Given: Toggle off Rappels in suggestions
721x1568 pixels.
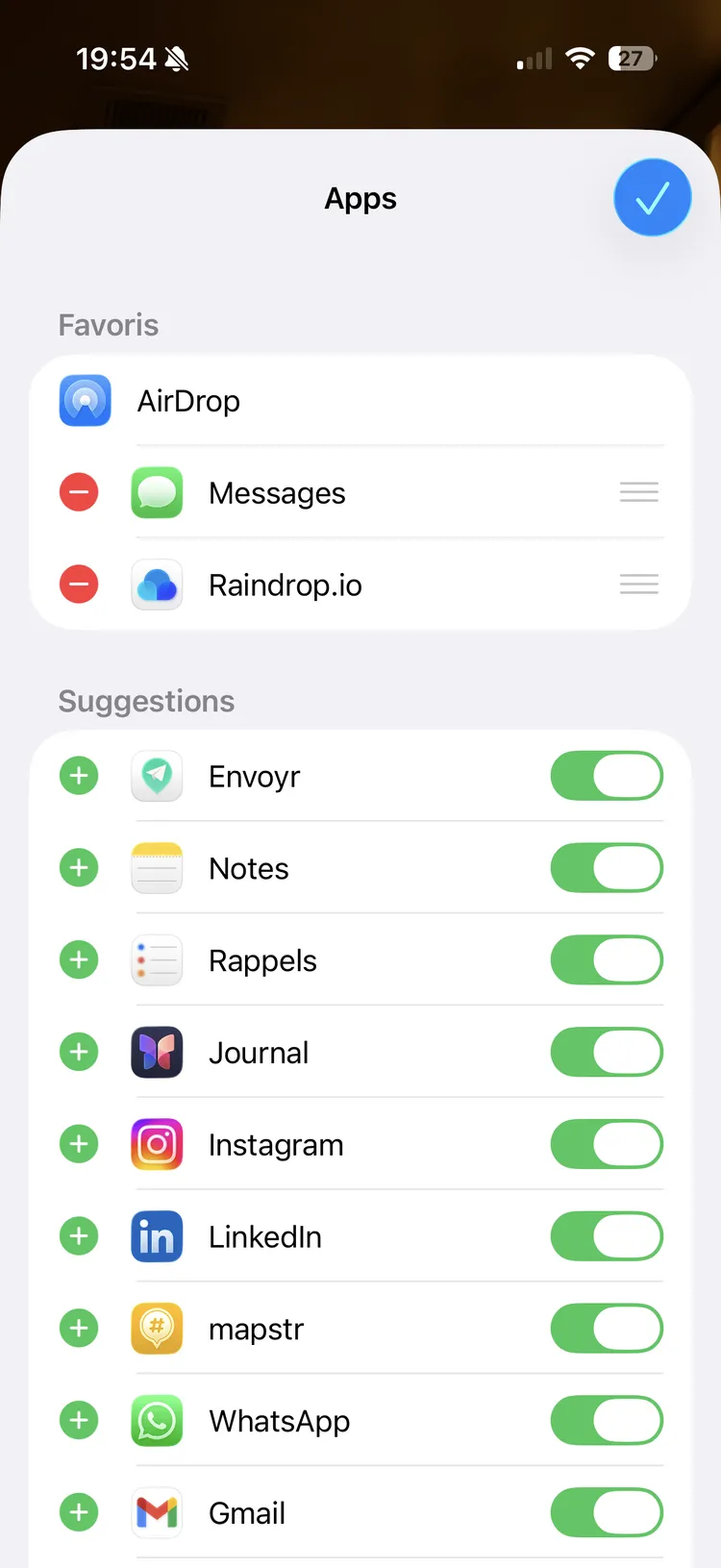Looking at the screenshot, I should click(607, 960).
